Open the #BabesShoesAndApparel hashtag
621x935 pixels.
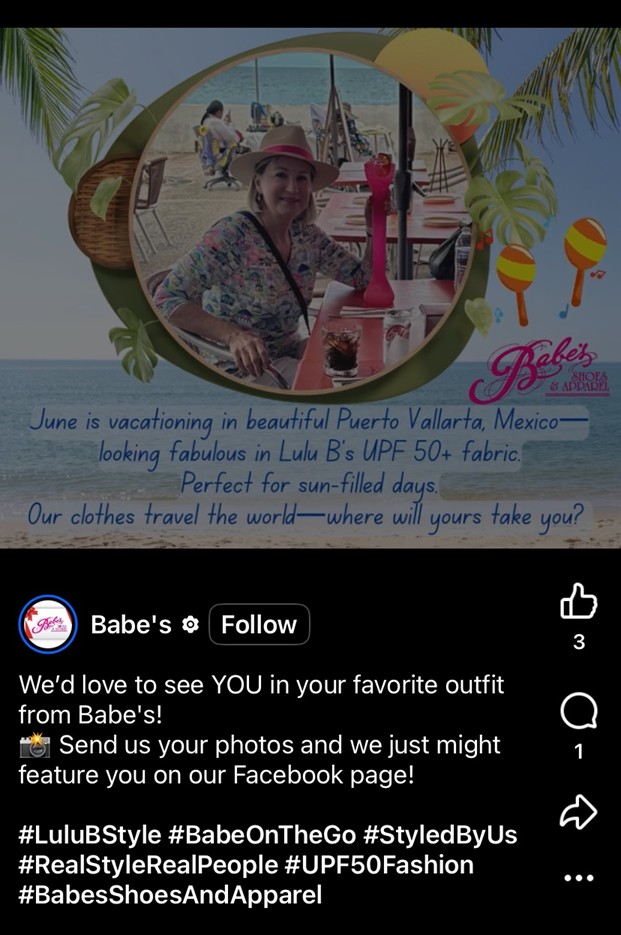click(170, 895)
